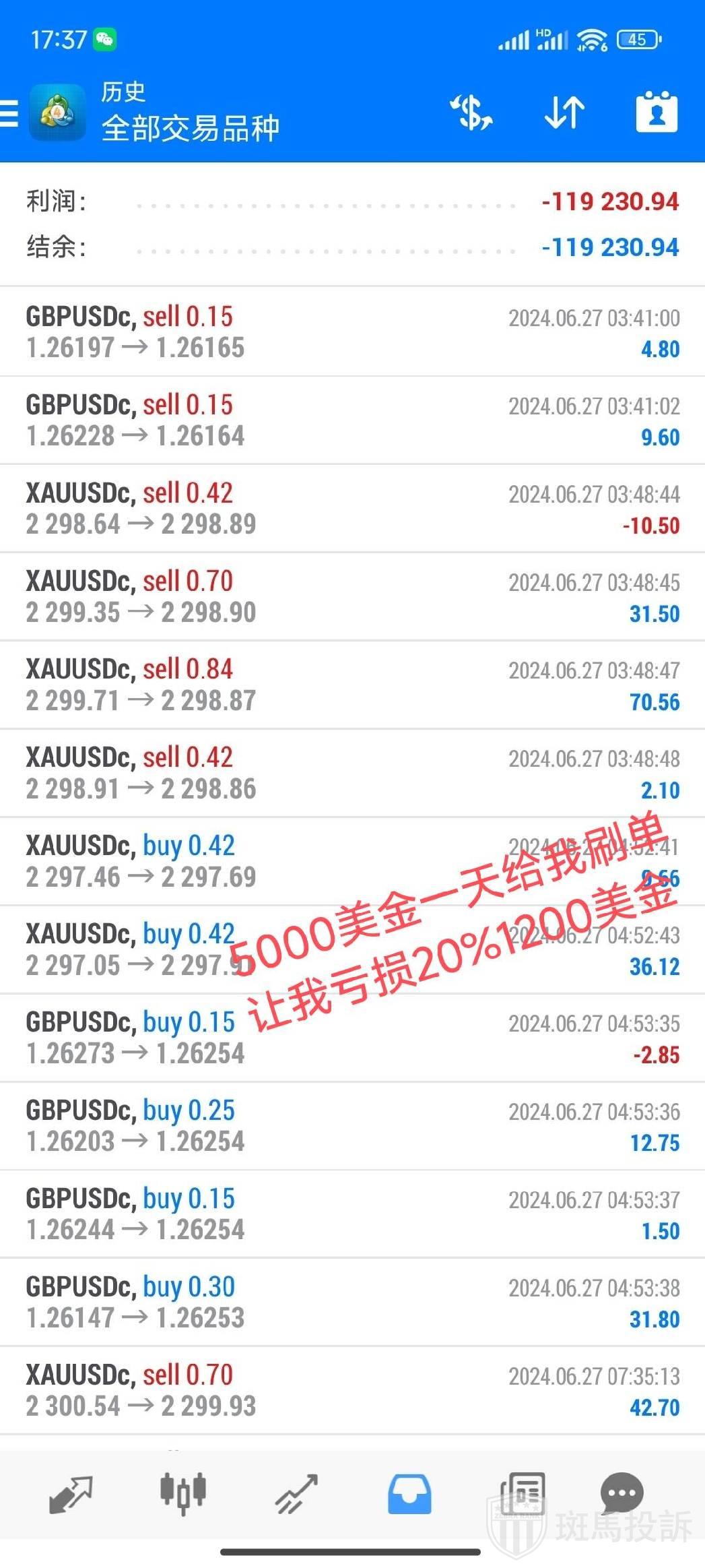The image size is (705, 1568).
Task: Open the News tab
Action: click(x=523, y=1493)
